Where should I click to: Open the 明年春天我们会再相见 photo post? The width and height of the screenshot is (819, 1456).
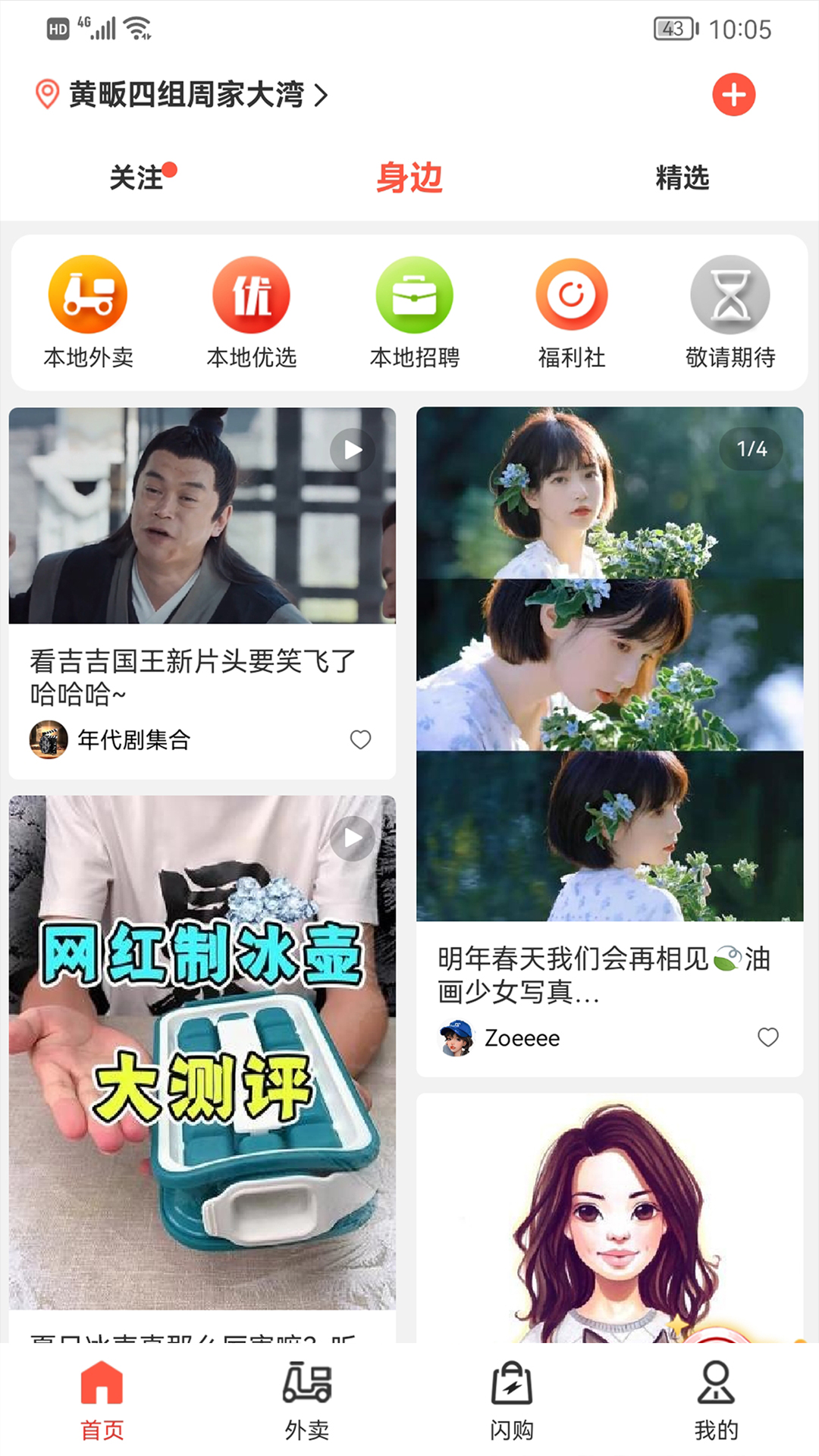click(x=610, y=664)
